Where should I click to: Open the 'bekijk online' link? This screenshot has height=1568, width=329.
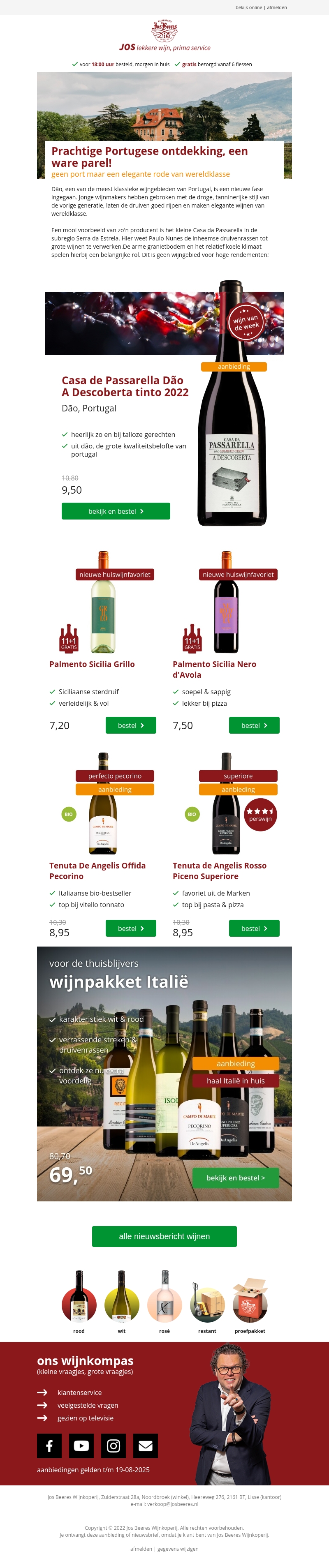click(x=248, y=8)
